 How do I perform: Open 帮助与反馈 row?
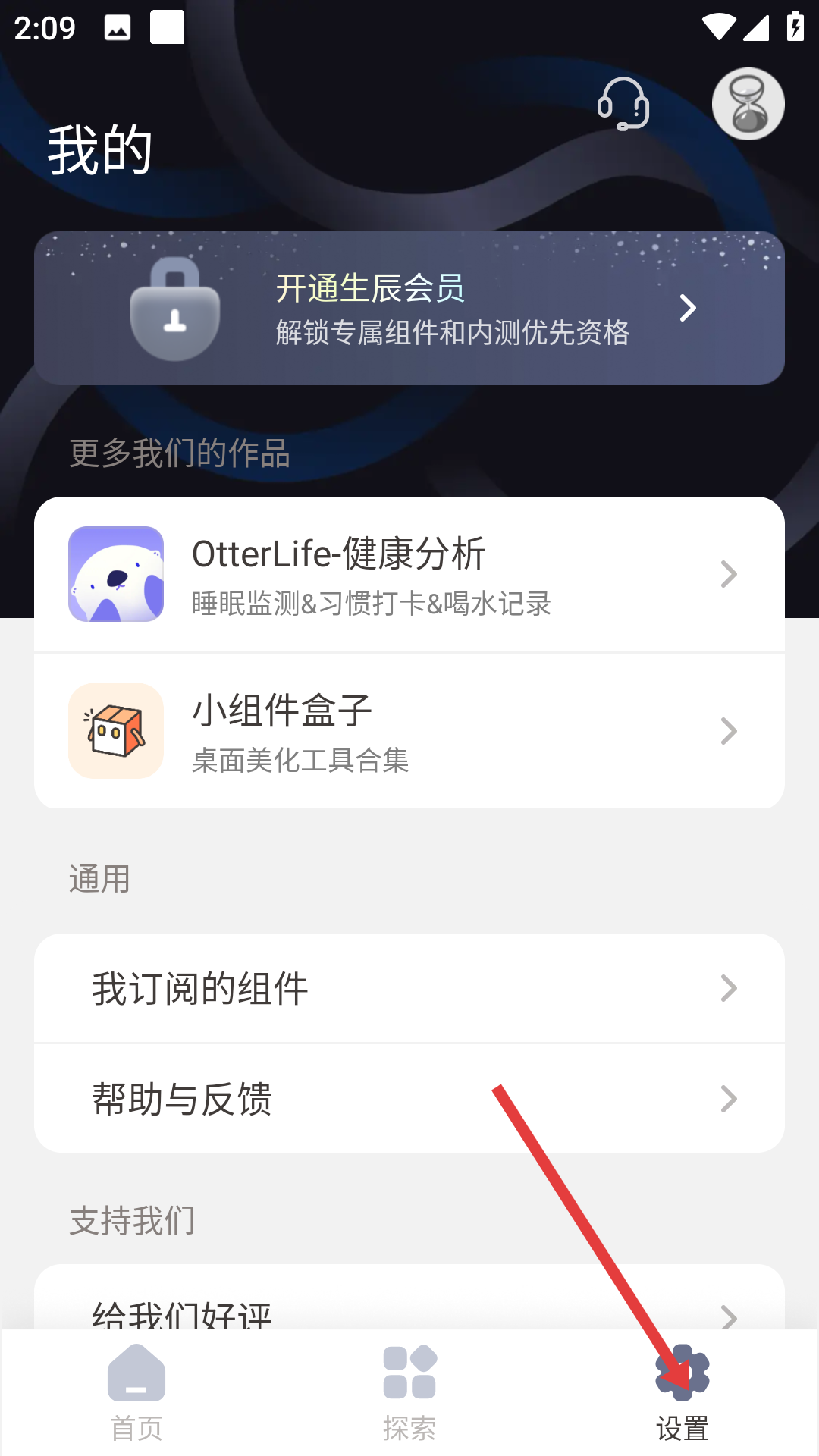tap(409, 1099)
